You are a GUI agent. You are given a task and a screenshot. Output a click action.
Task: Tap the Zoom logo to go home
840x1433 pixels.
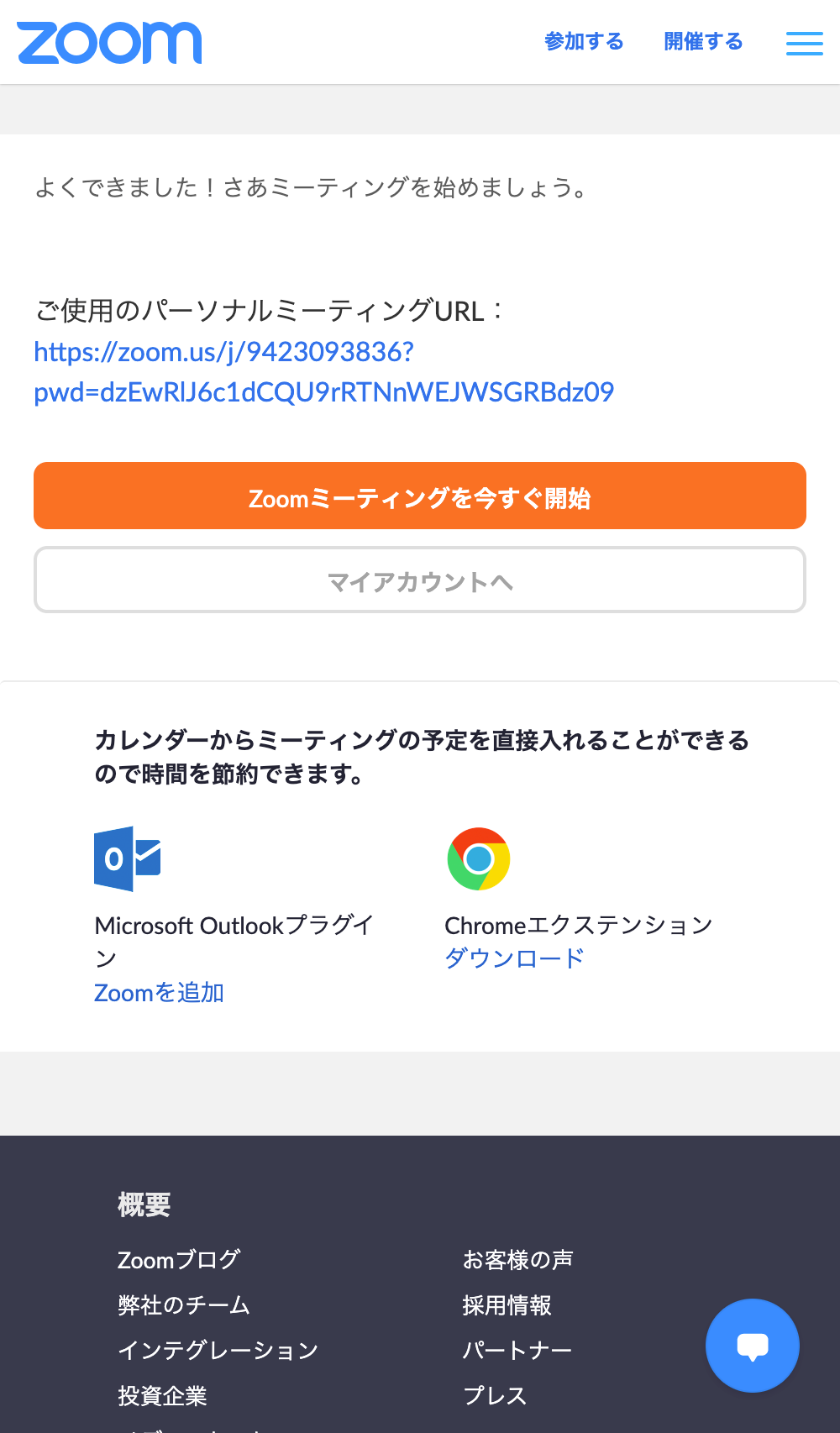pyautogui.click(x=109, y=43)
